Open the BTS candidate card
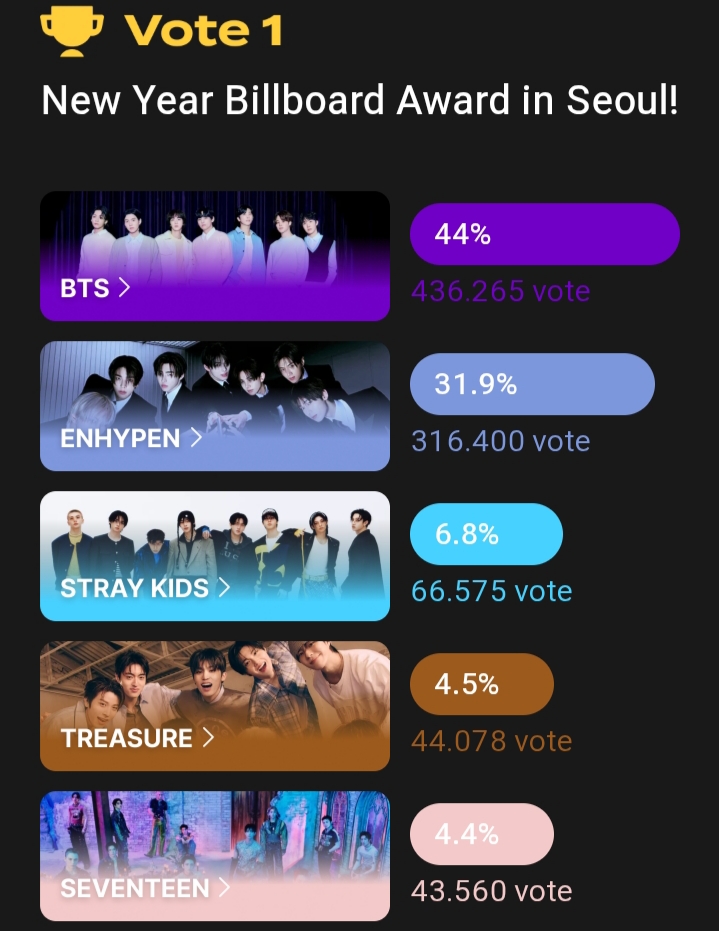The image size is (719, 931). tap(214, 256)
